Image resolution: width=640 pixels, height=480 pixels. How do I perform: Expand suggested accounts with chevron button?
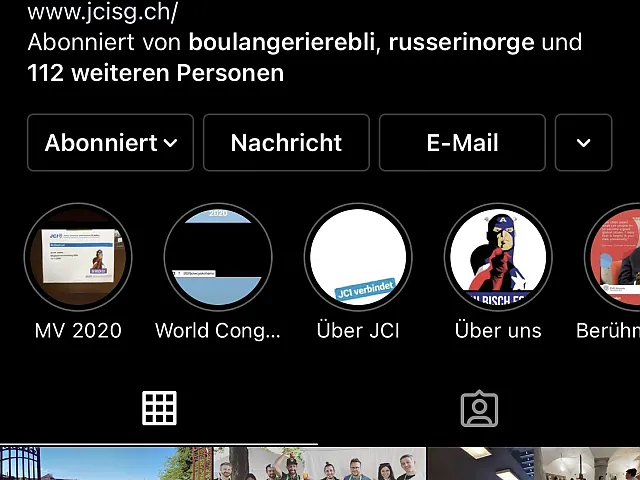(x=583, y=143)
